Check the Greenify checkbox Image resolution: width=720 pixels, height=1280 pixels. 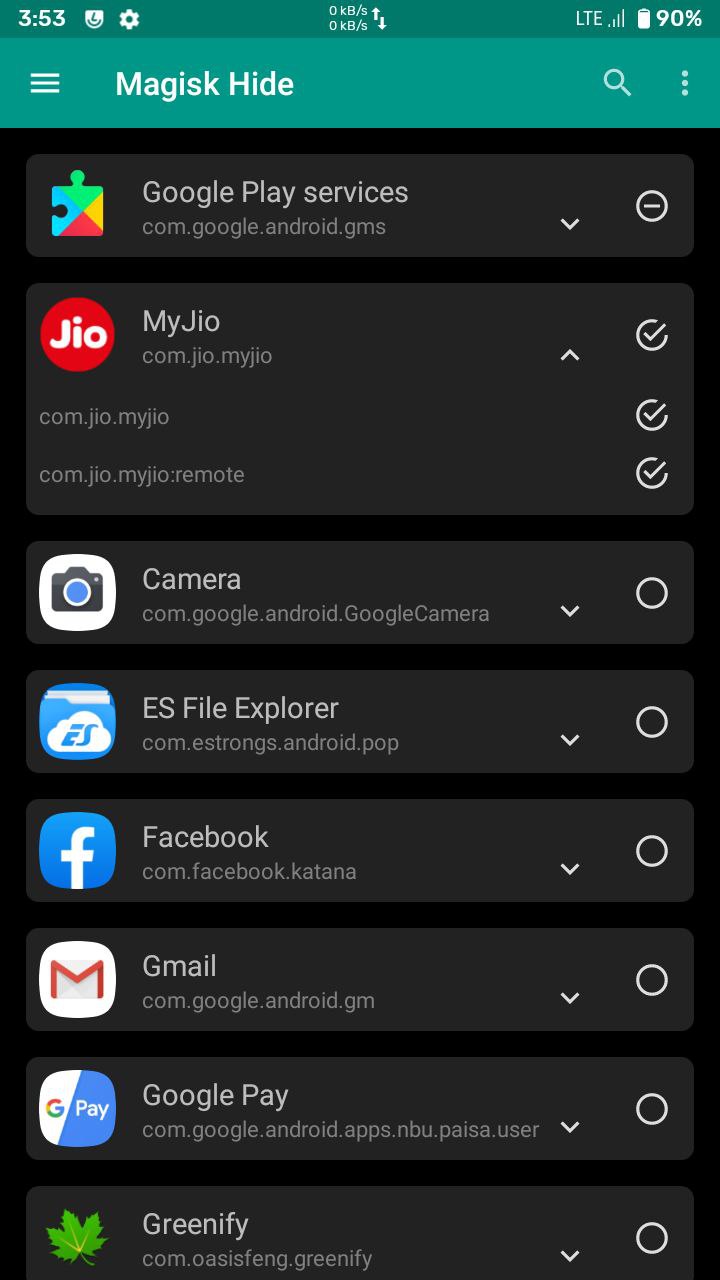pos(652,1238)
